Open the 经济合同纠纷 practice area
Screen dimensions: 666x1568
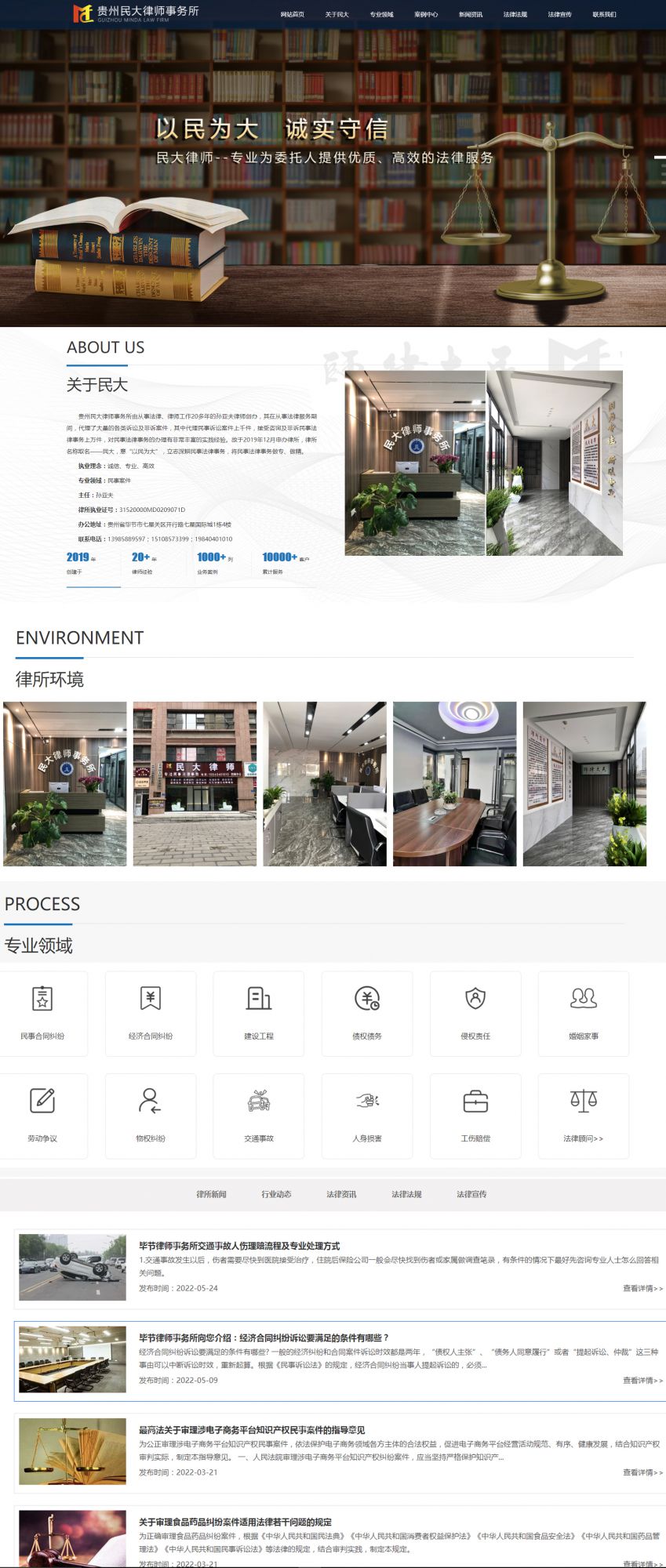click(x=151, y=1013)
